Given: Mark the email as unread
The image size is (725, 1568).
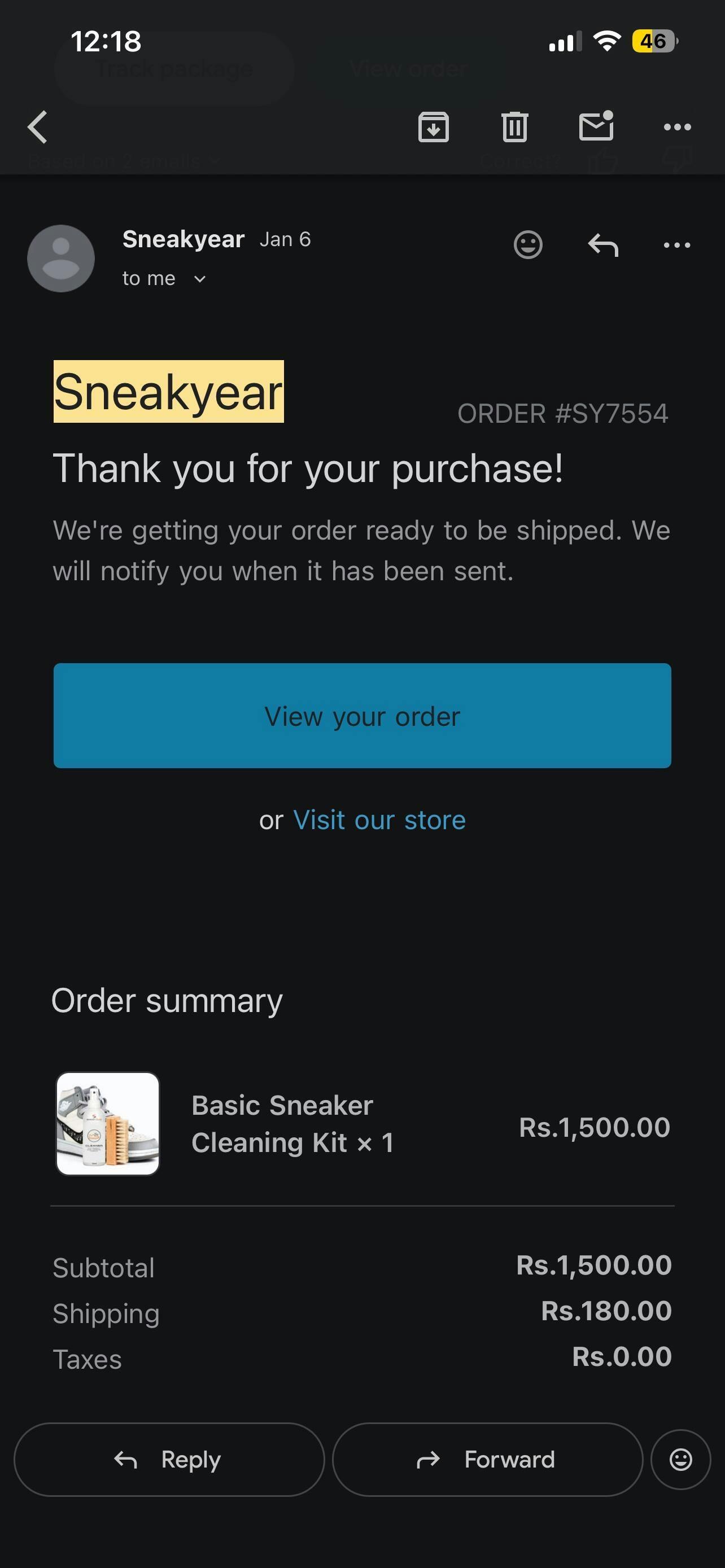Looking at the screenshot, I should pyautogui.click(x=596, y=126).
